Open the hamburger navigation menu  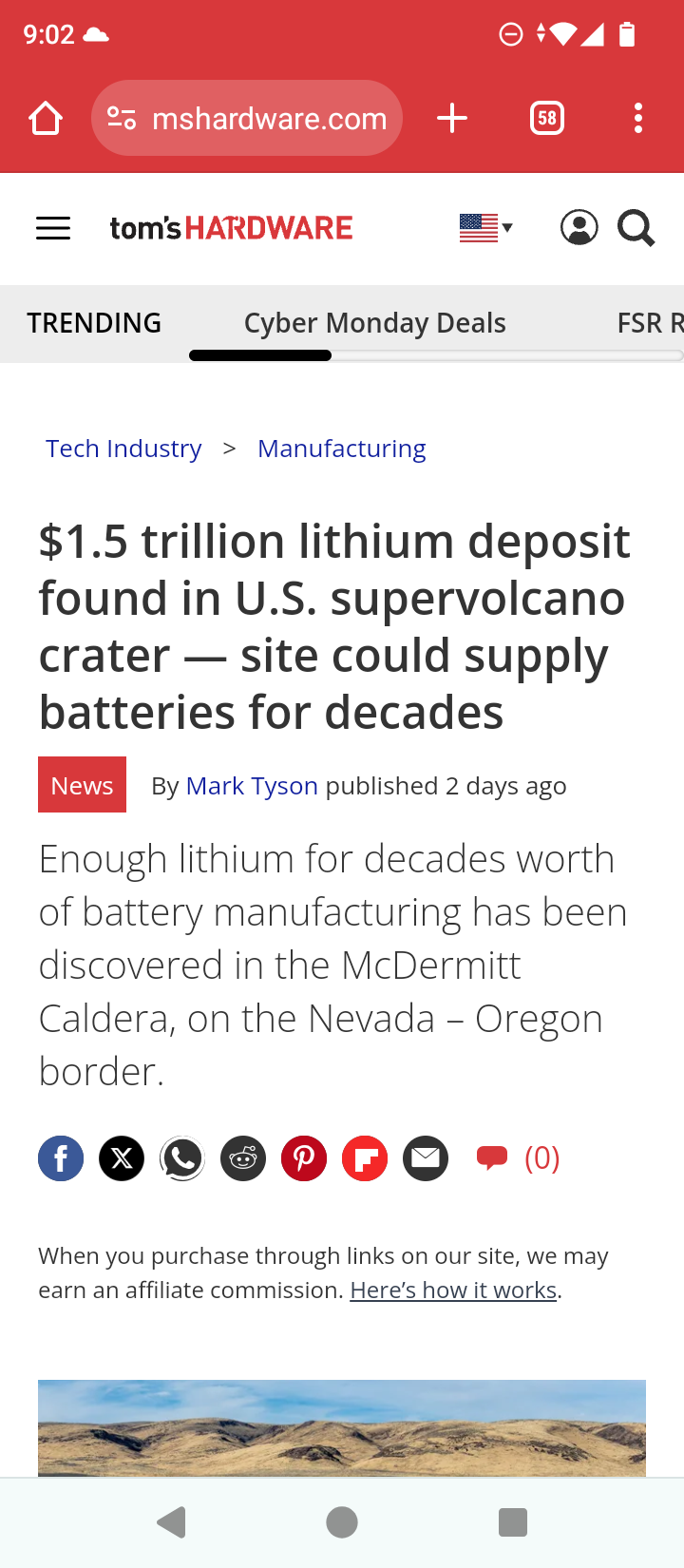53,228
